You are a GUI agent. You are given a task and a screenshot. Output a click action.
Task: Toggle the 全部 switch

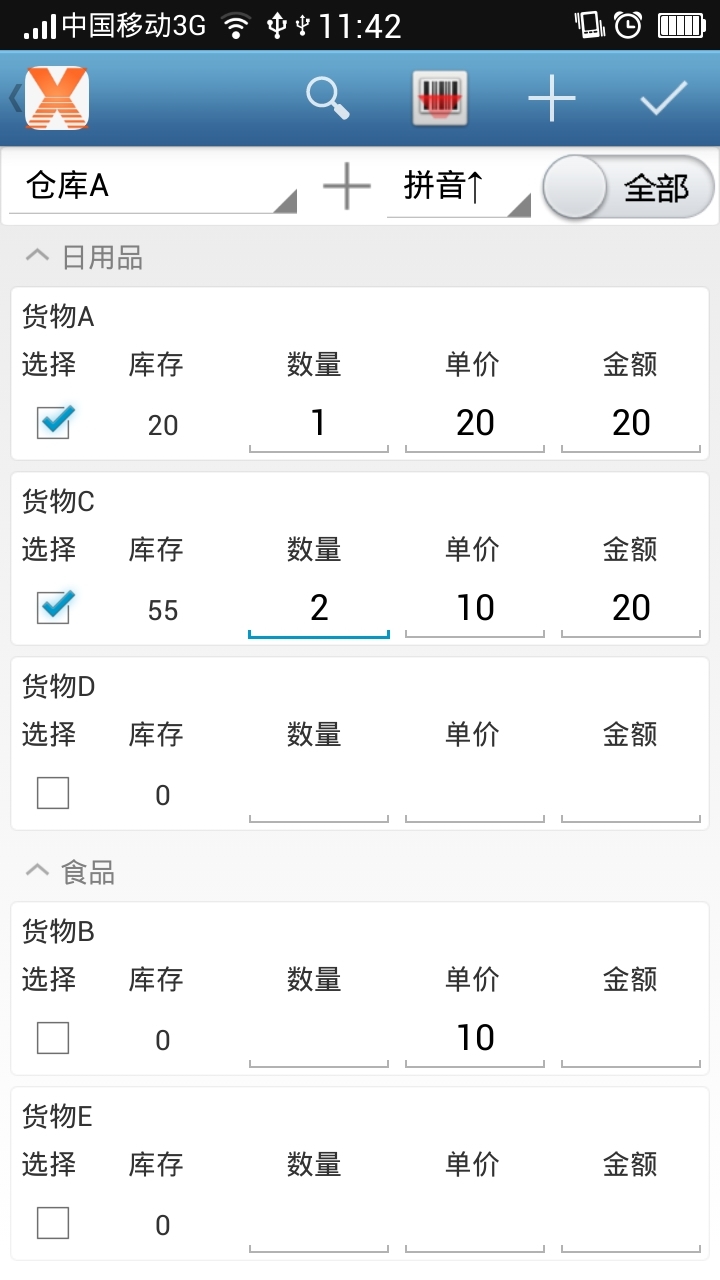click(x=629, y=187)
